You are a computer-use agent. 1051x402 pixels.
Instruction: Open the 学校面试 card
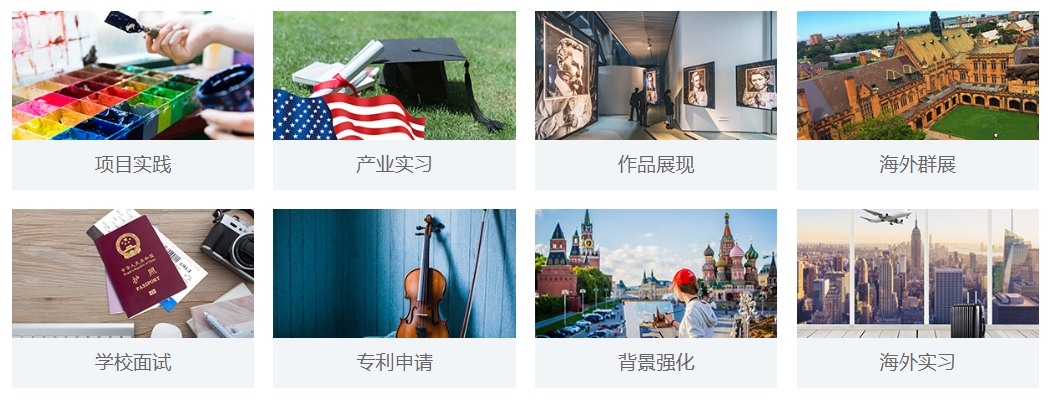click(133, 298)
